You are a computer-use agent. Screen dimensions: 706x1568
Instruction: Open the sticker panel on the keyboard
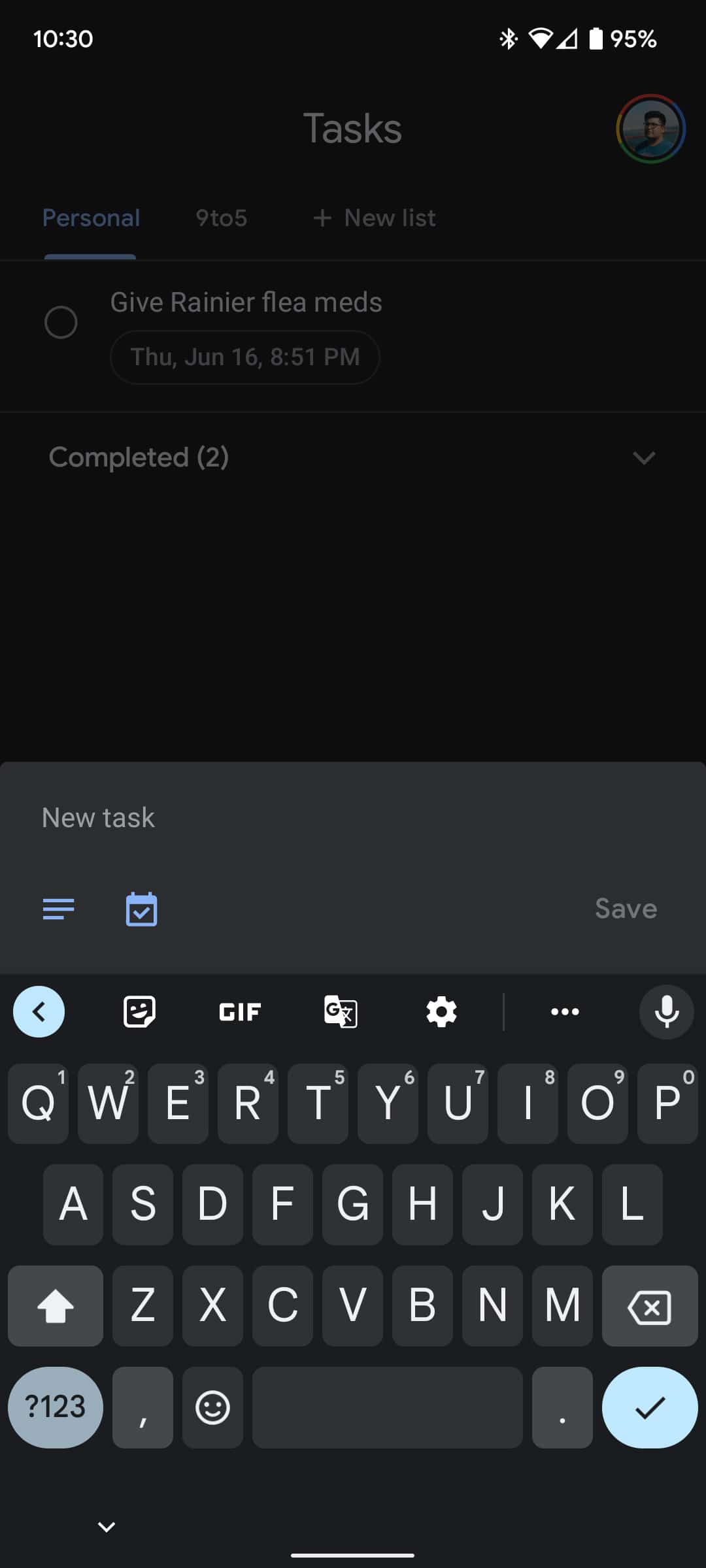point(139,1011)
